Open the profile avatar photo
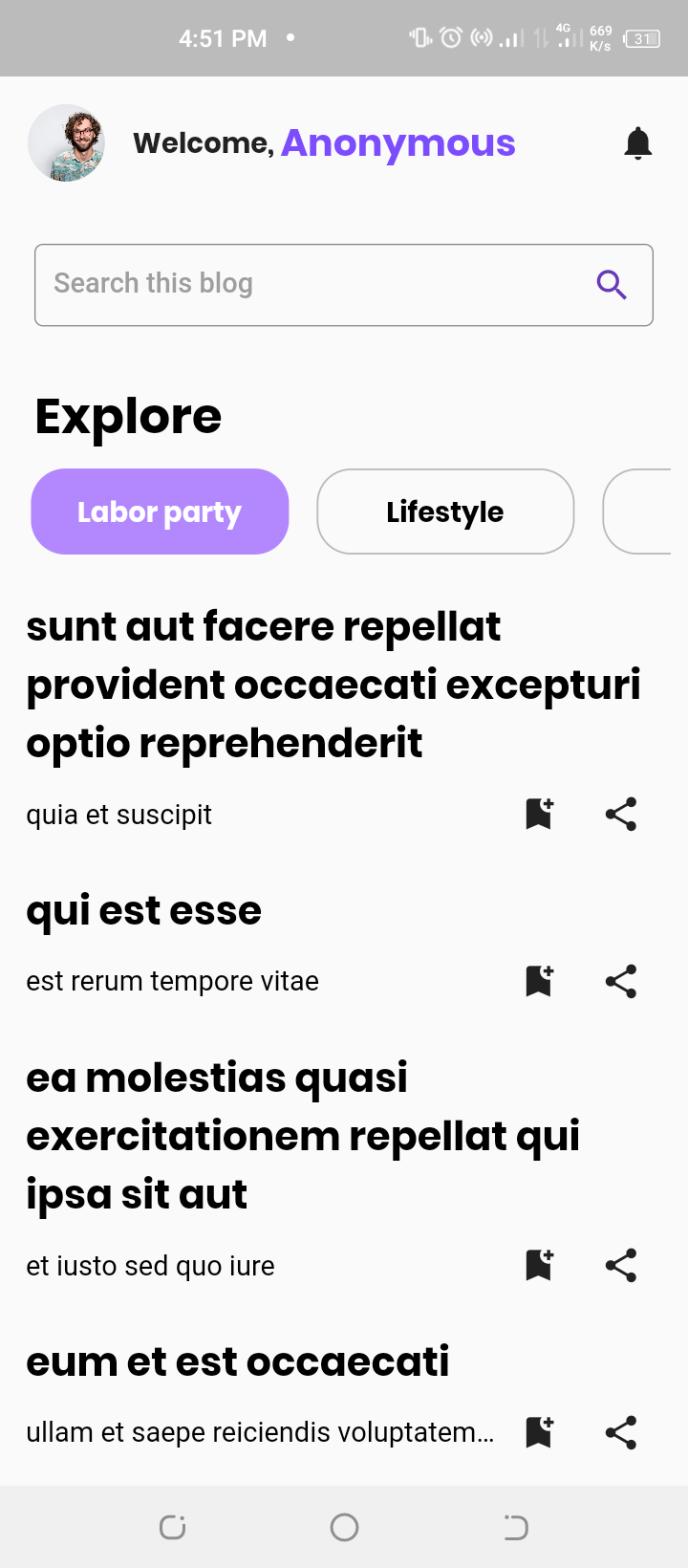Screen dimensions: 688x1568 click(66, 143)
